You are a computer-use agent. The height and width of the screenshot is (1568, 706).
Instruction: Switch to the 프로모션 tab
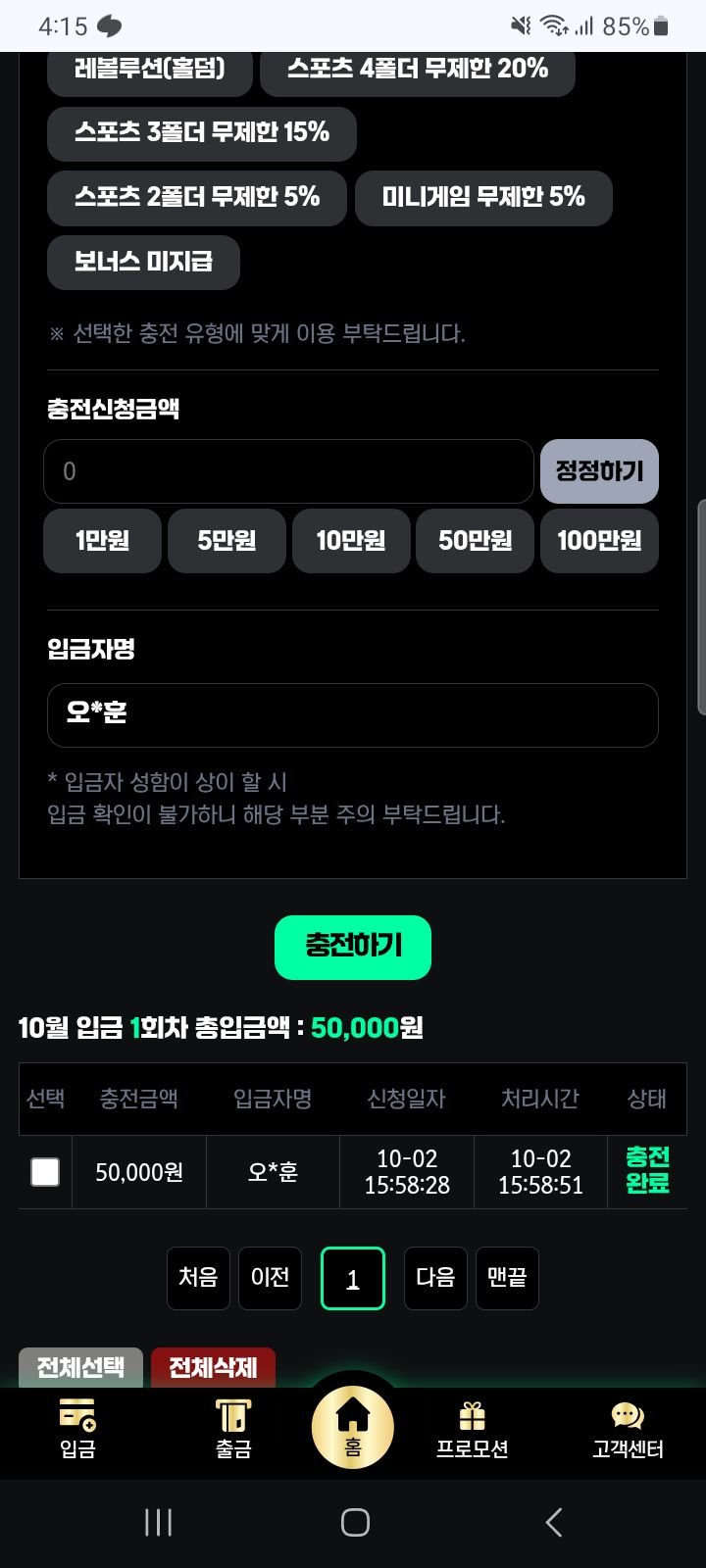(472, 1430)
